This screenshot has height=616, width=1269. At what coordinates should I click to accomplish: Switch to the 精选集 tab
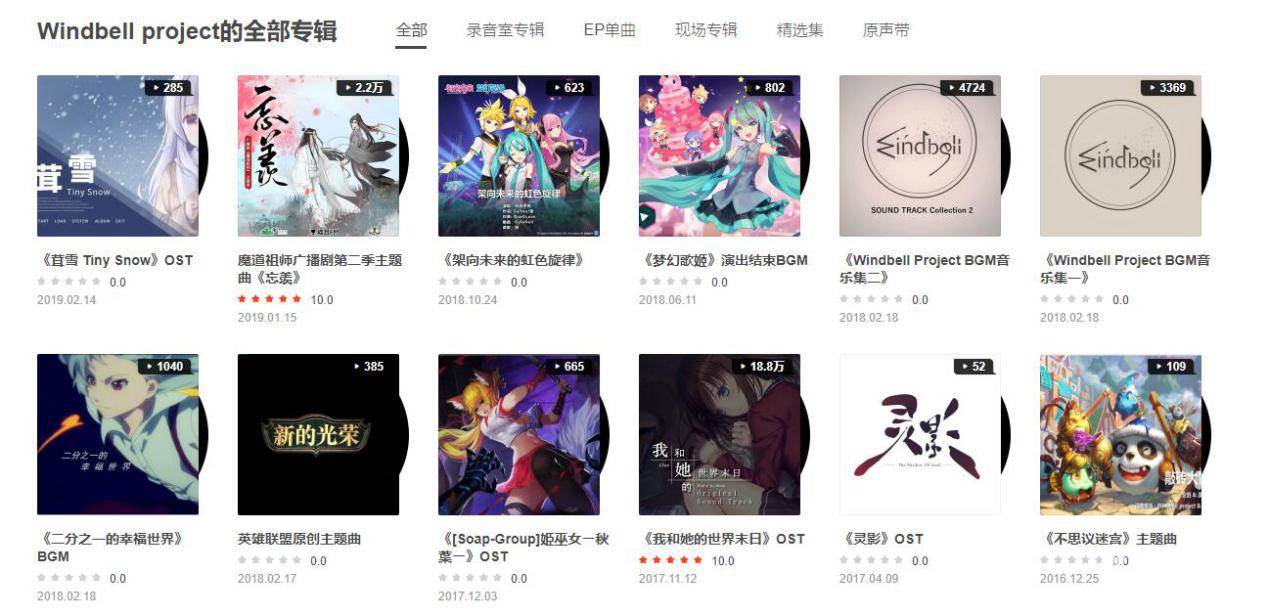pos(800,30)
